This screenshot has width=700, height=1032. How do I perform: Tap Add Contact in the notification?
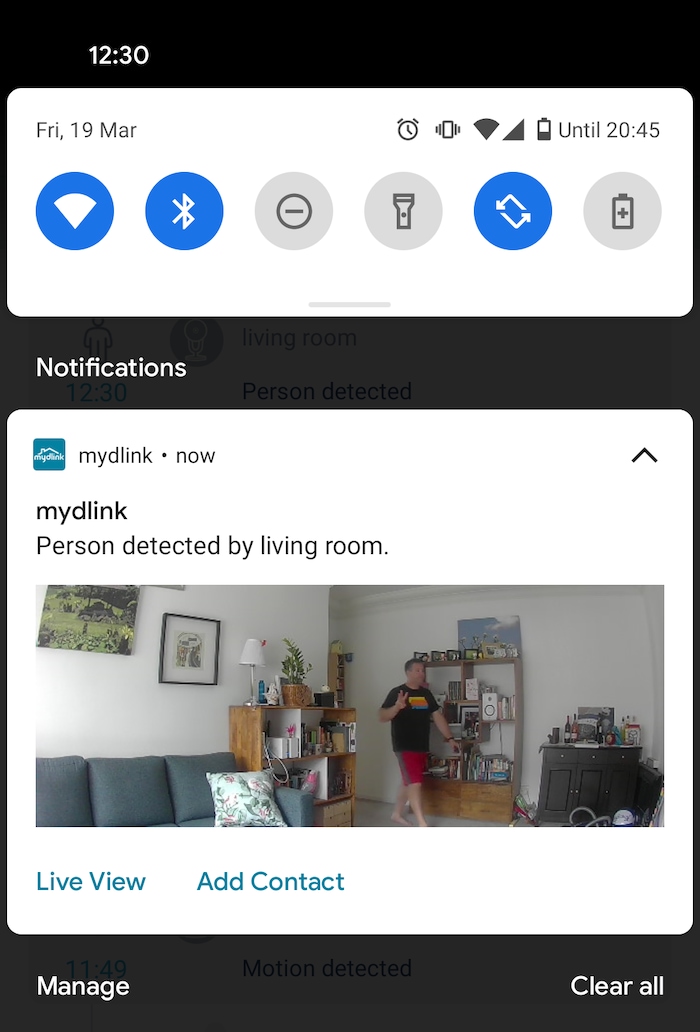click(x=270, y=881)
